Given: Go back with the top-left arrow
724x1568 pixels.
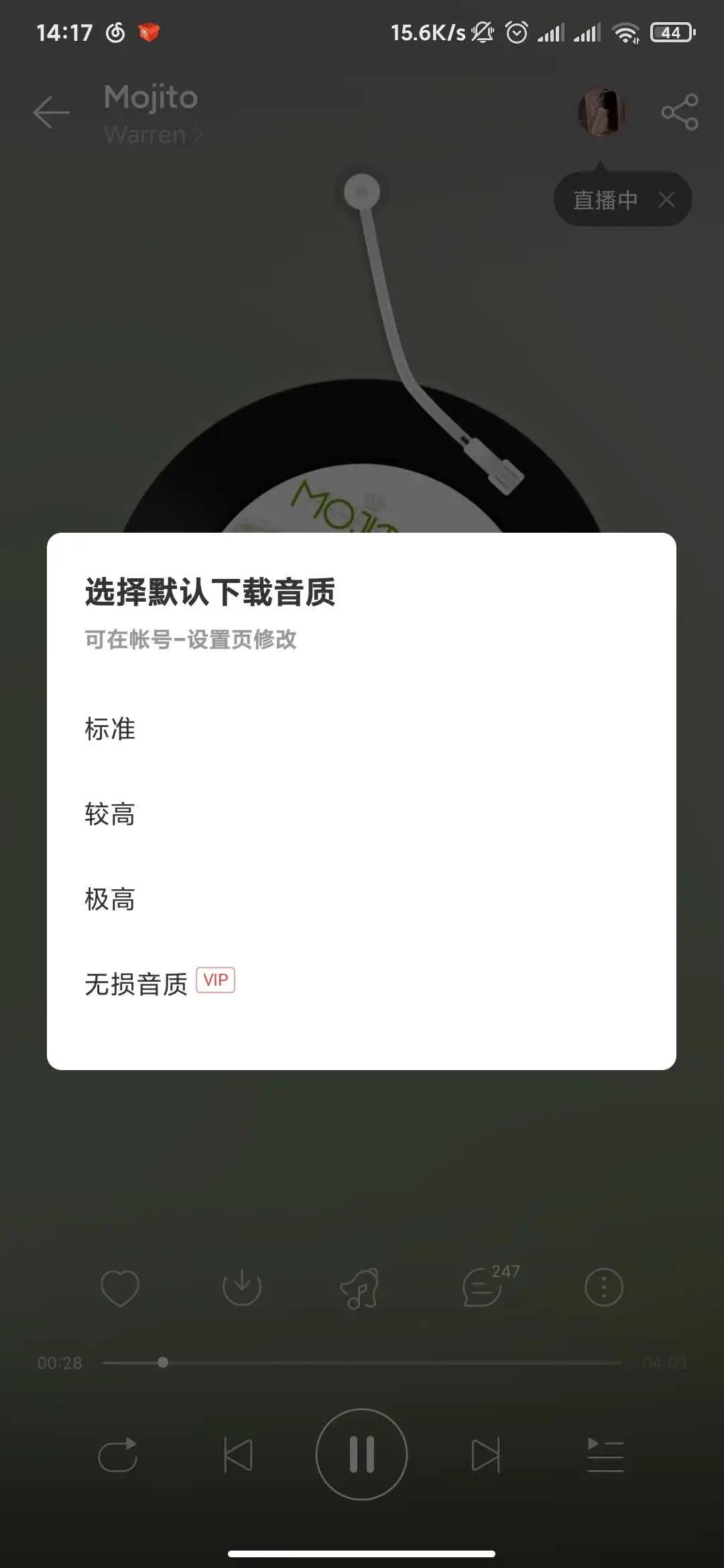Looking at the screenshot, I should click(x=51, y=113).
